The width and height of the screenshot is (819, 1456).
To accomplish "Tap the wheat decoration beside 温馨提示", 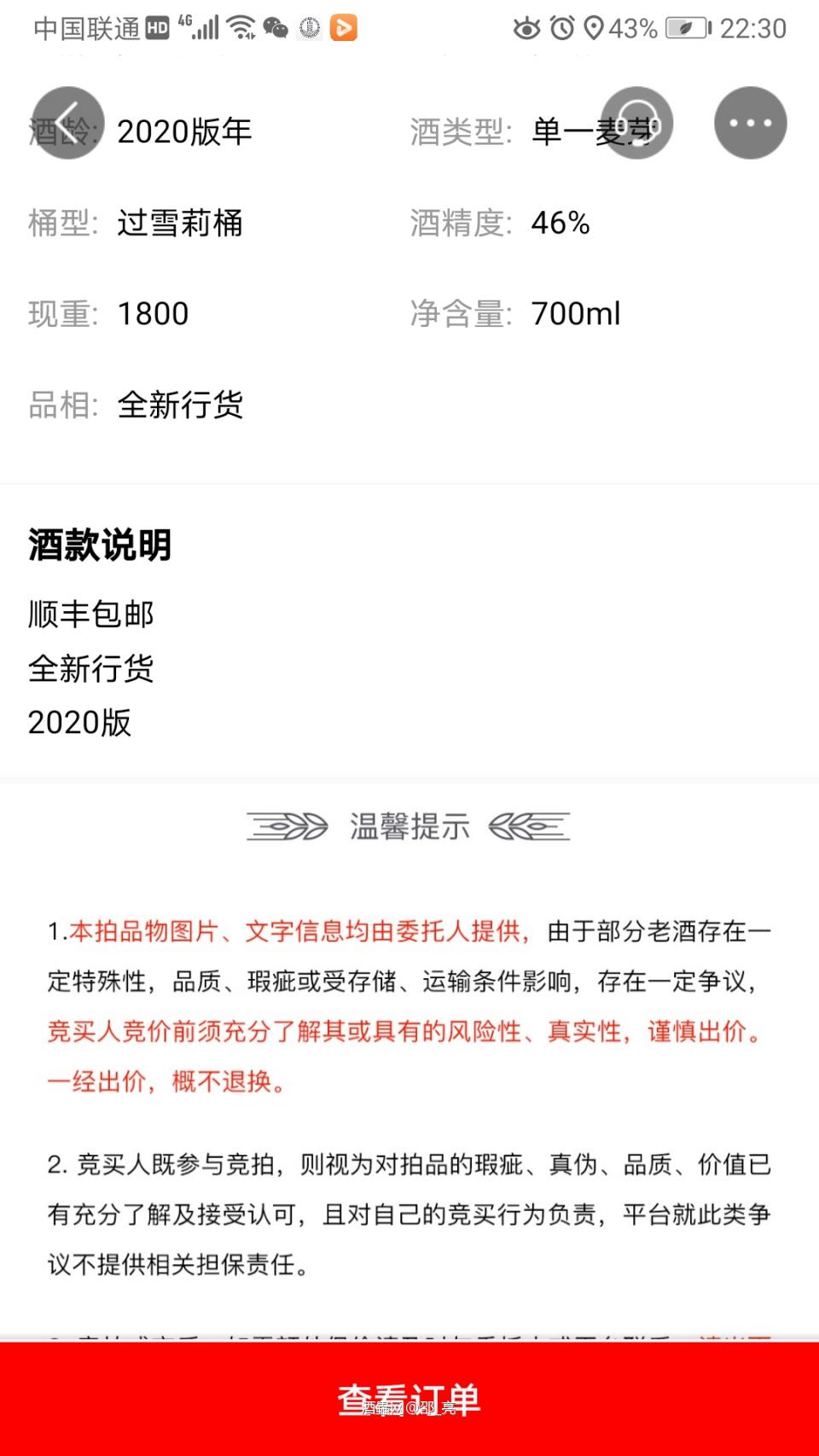I will click(287, 825).
